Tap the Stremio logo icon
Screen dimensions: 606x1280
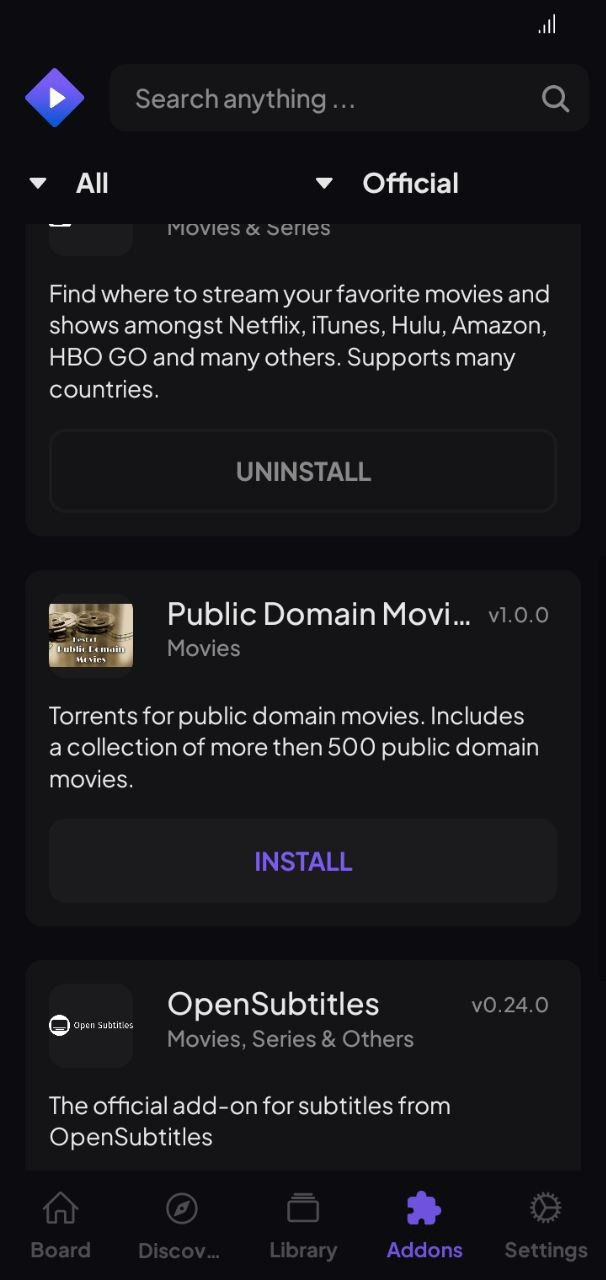[54, 98]
